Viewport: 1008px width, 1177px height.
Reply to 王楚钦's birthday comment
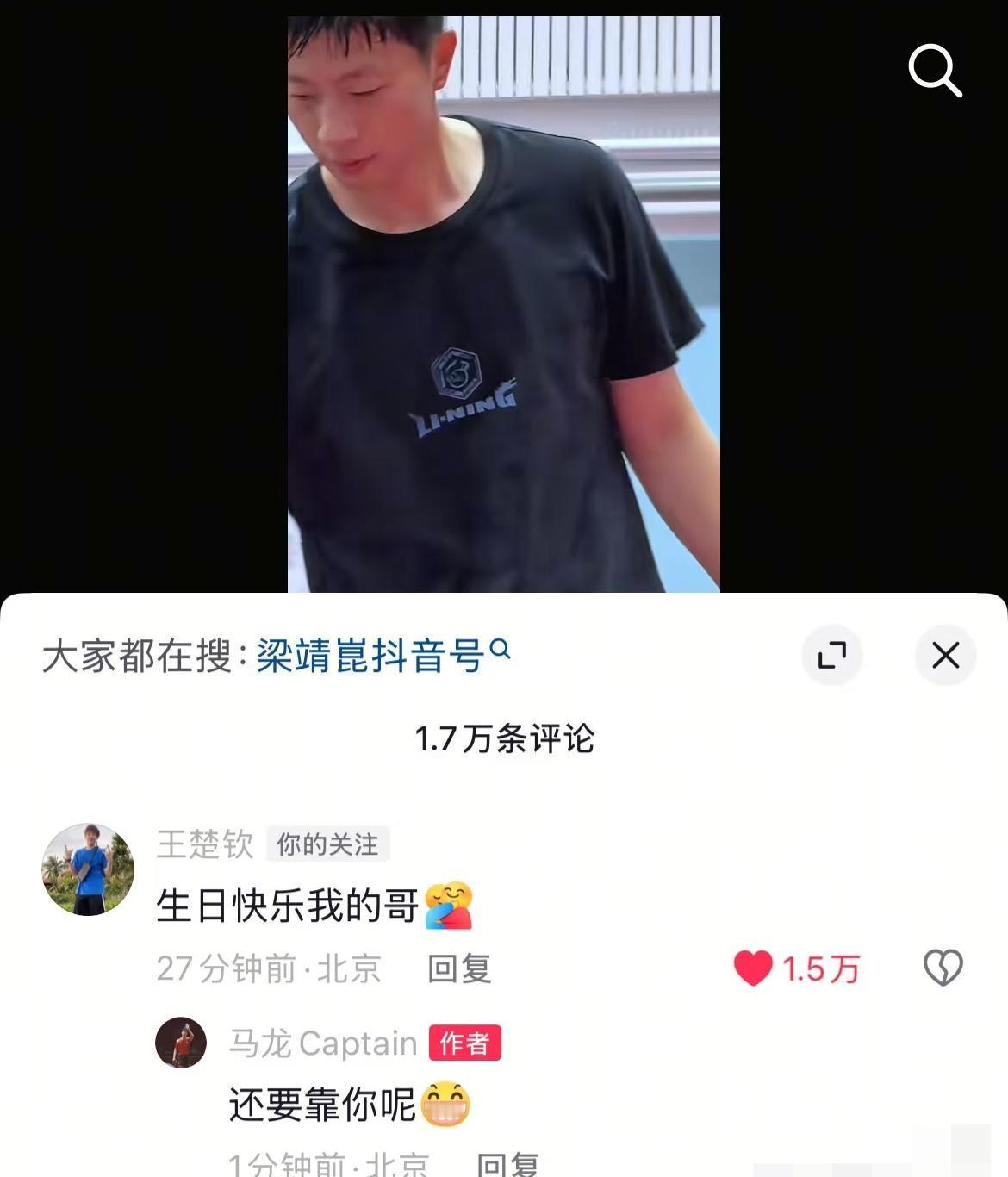[x=459, y=968]
